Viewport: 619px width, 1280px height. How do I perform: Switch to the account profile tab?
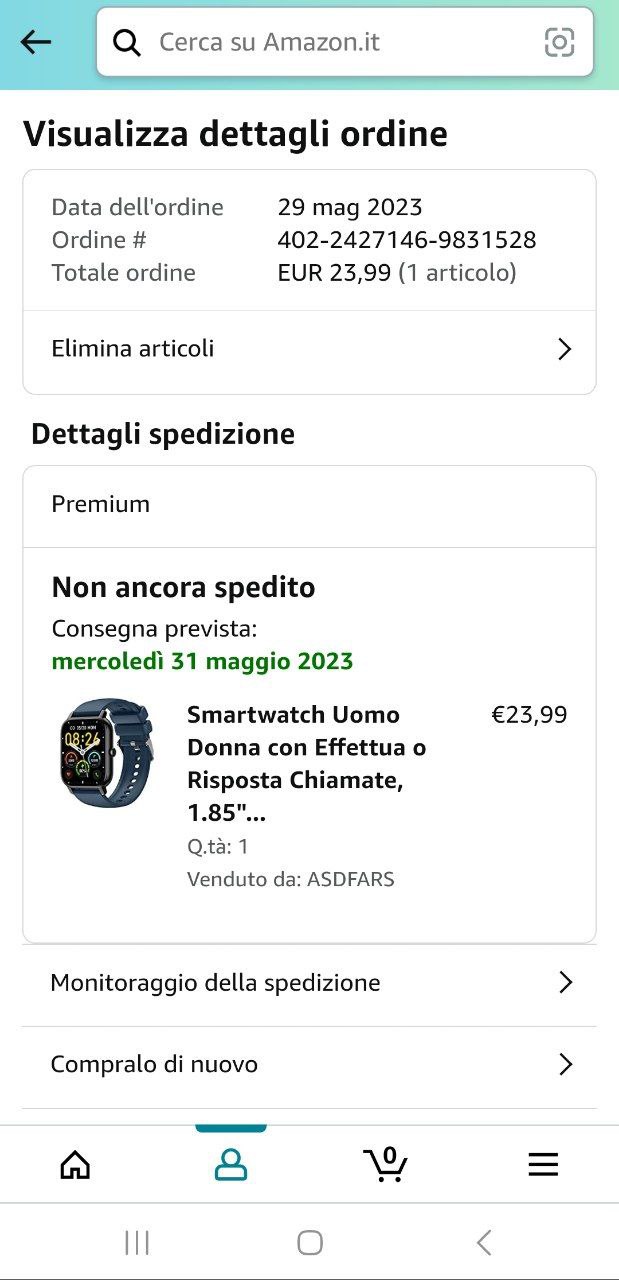coord(231,1165)
